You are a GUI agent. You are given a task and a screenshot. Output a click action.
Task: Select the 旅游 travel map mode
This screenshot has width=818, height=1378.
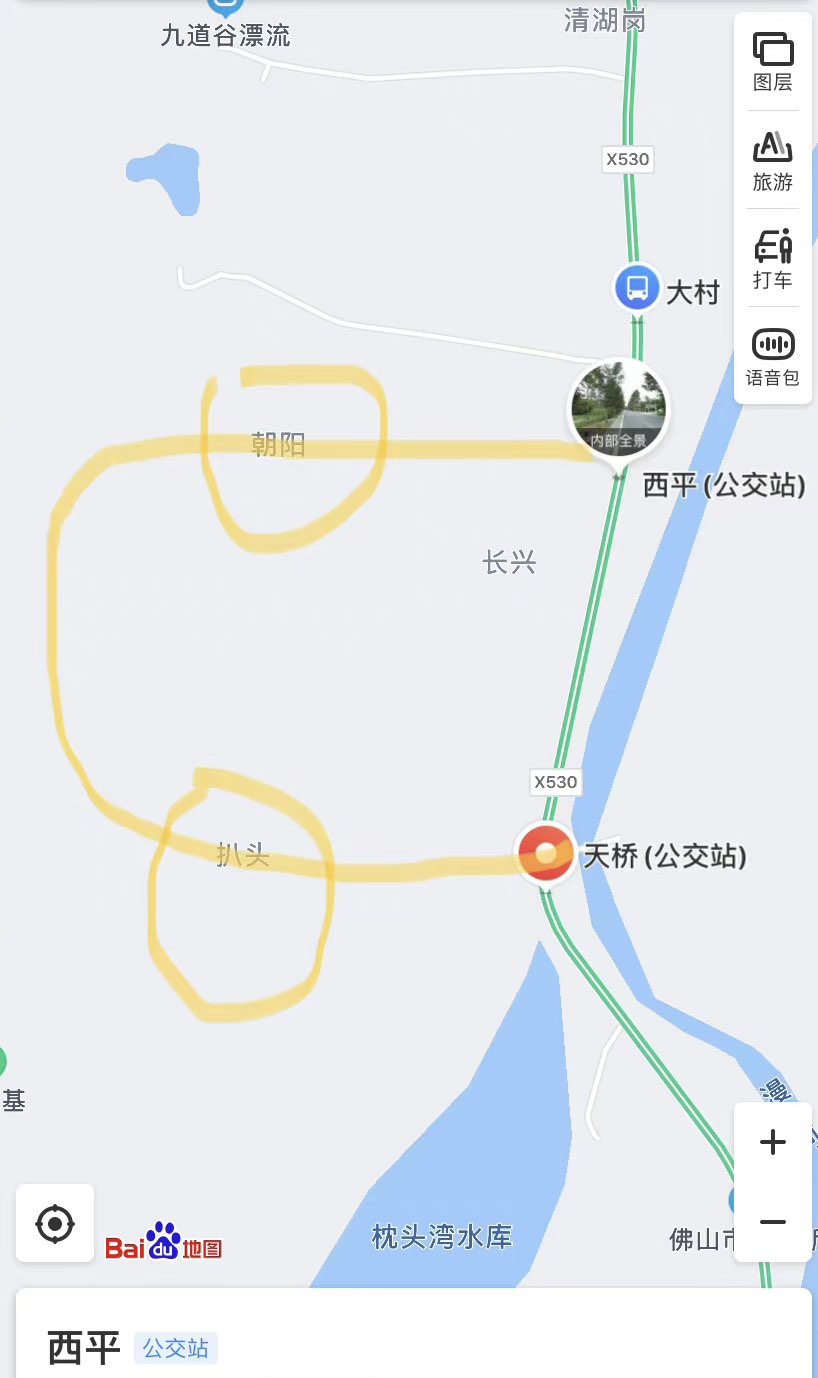pyautogui.click(x=772, y=160)
